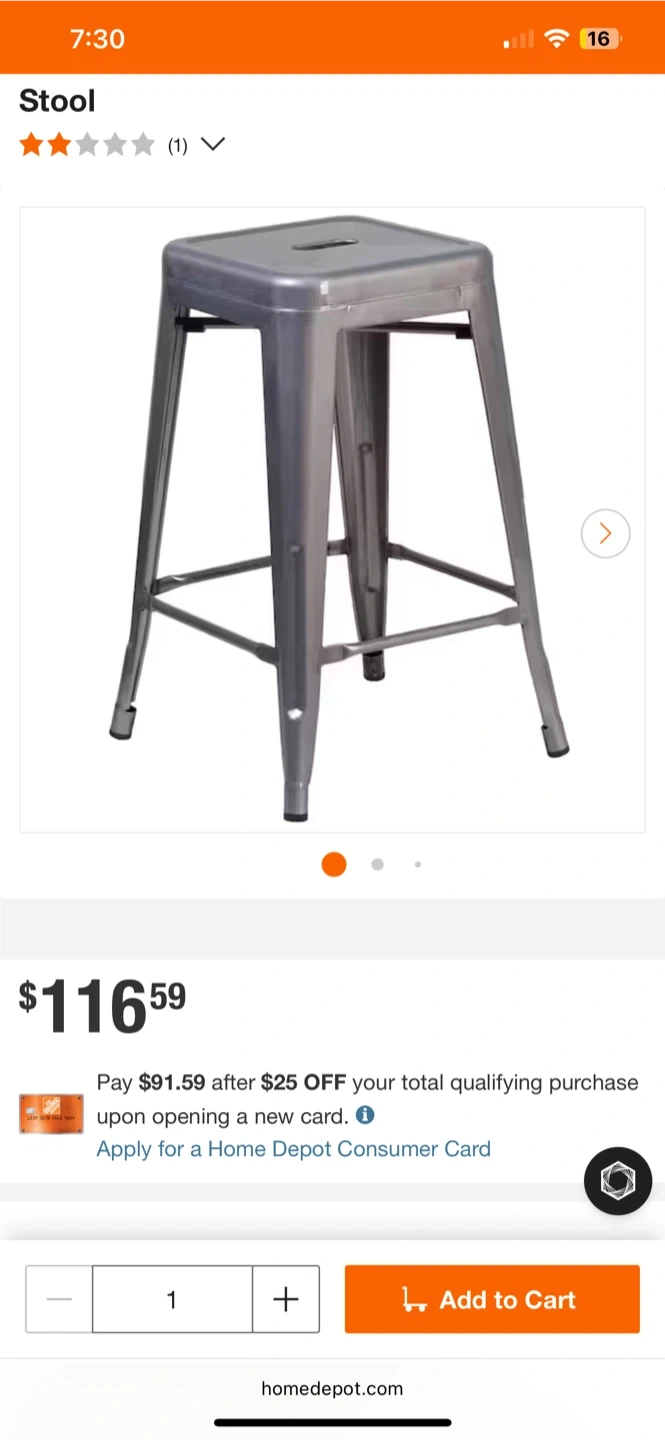Edit the quantity field showing 1
Viewport: 665px width, 1440px height.
point(172,1299)
